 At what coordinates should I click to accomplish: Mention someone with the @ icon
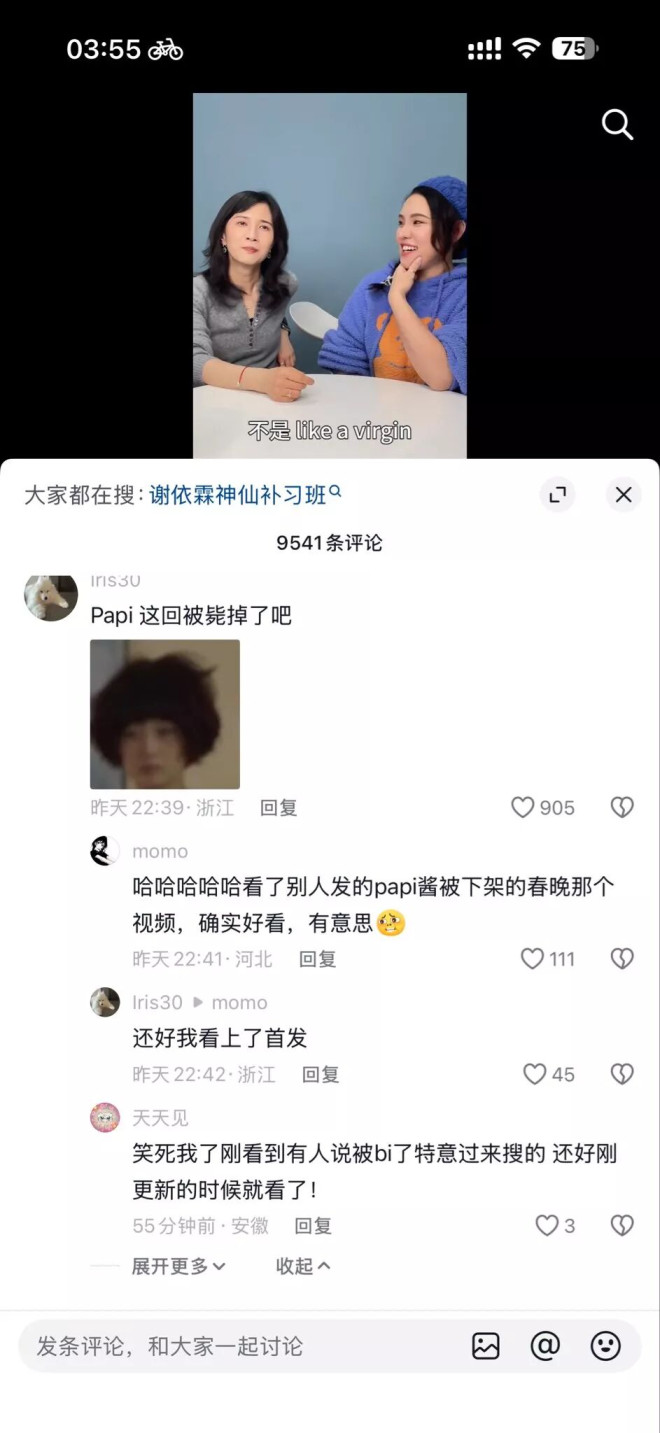click(x=545, y=1346)
